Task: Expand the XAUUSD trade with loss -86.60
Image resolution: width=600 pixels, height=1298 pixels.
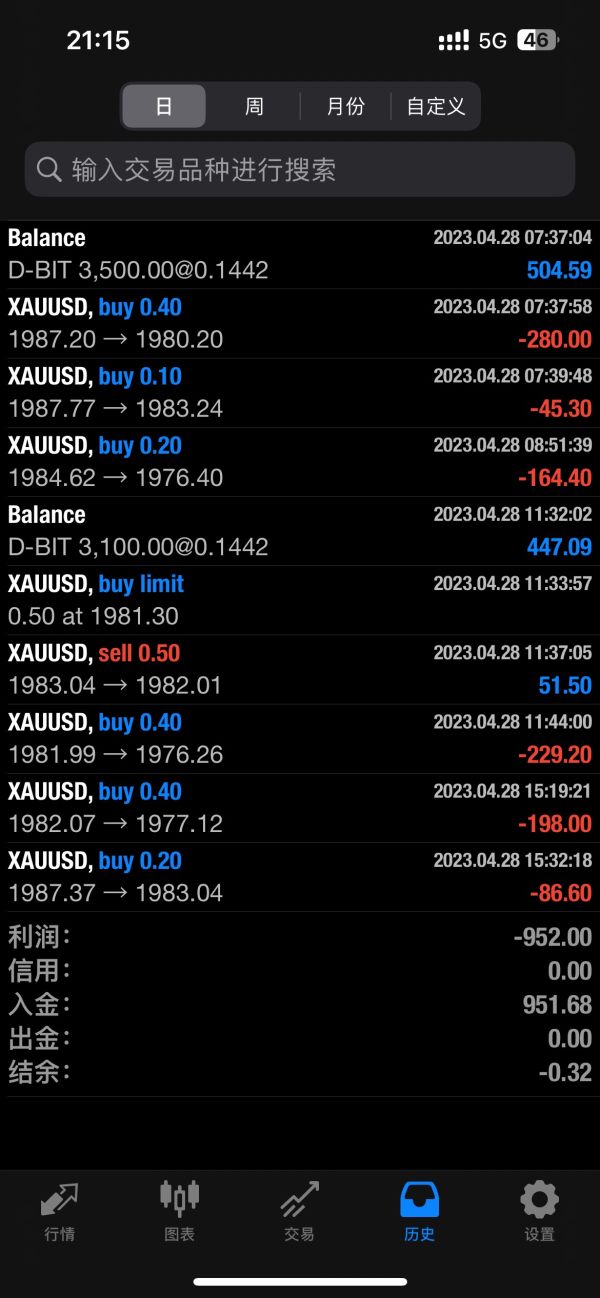Action: click(x=300, y=877)
